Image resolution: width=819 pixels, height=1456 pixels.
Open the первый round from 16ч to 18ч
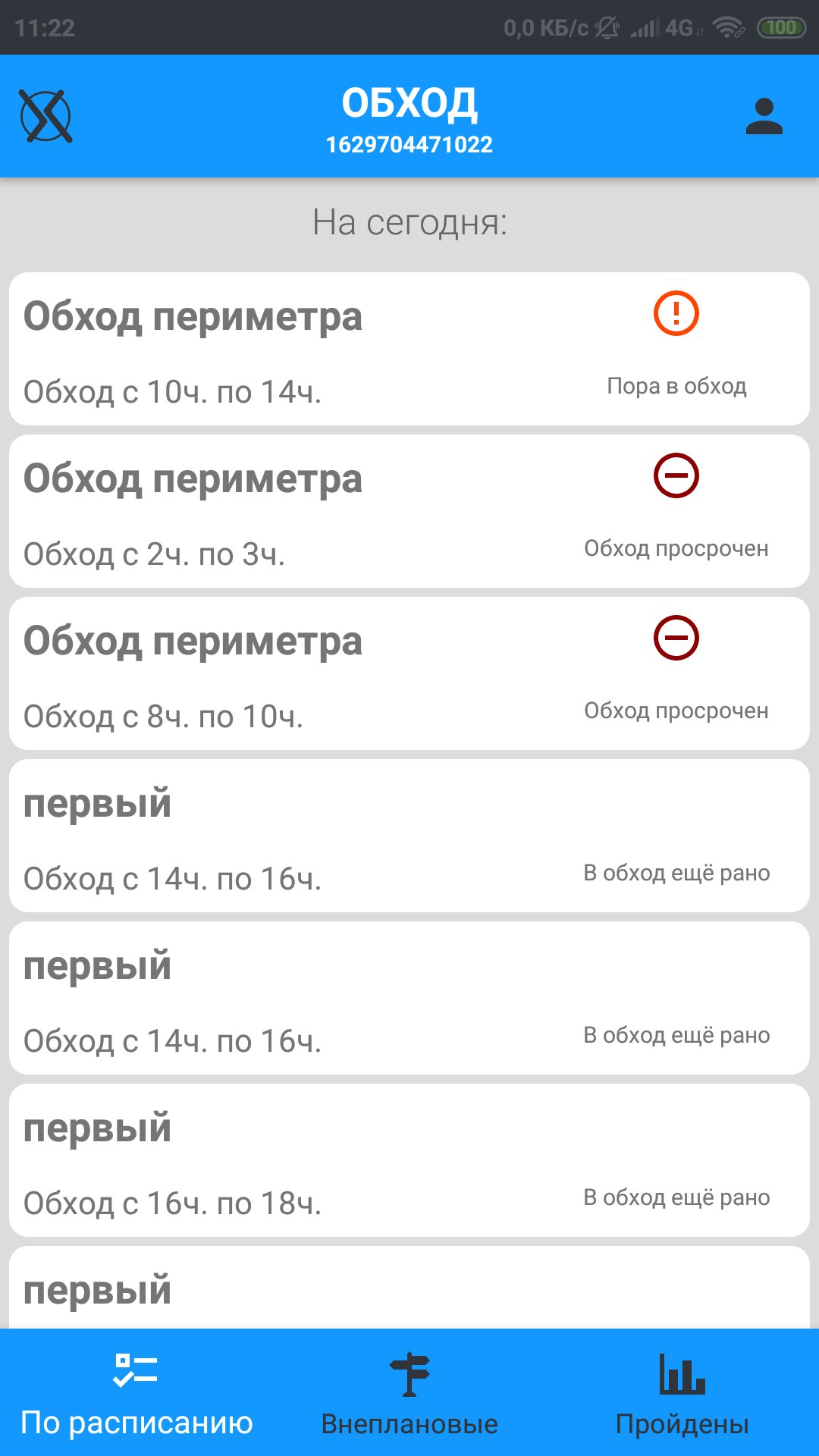point(409,1161)
